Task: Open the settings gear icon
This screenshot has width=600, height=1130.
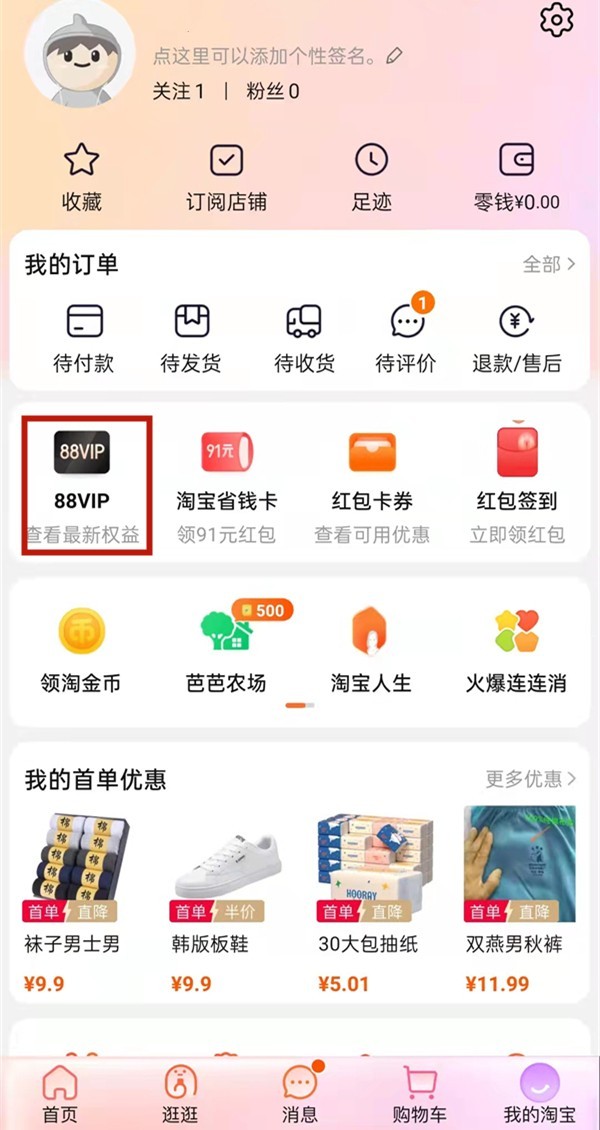Action: 557,19
